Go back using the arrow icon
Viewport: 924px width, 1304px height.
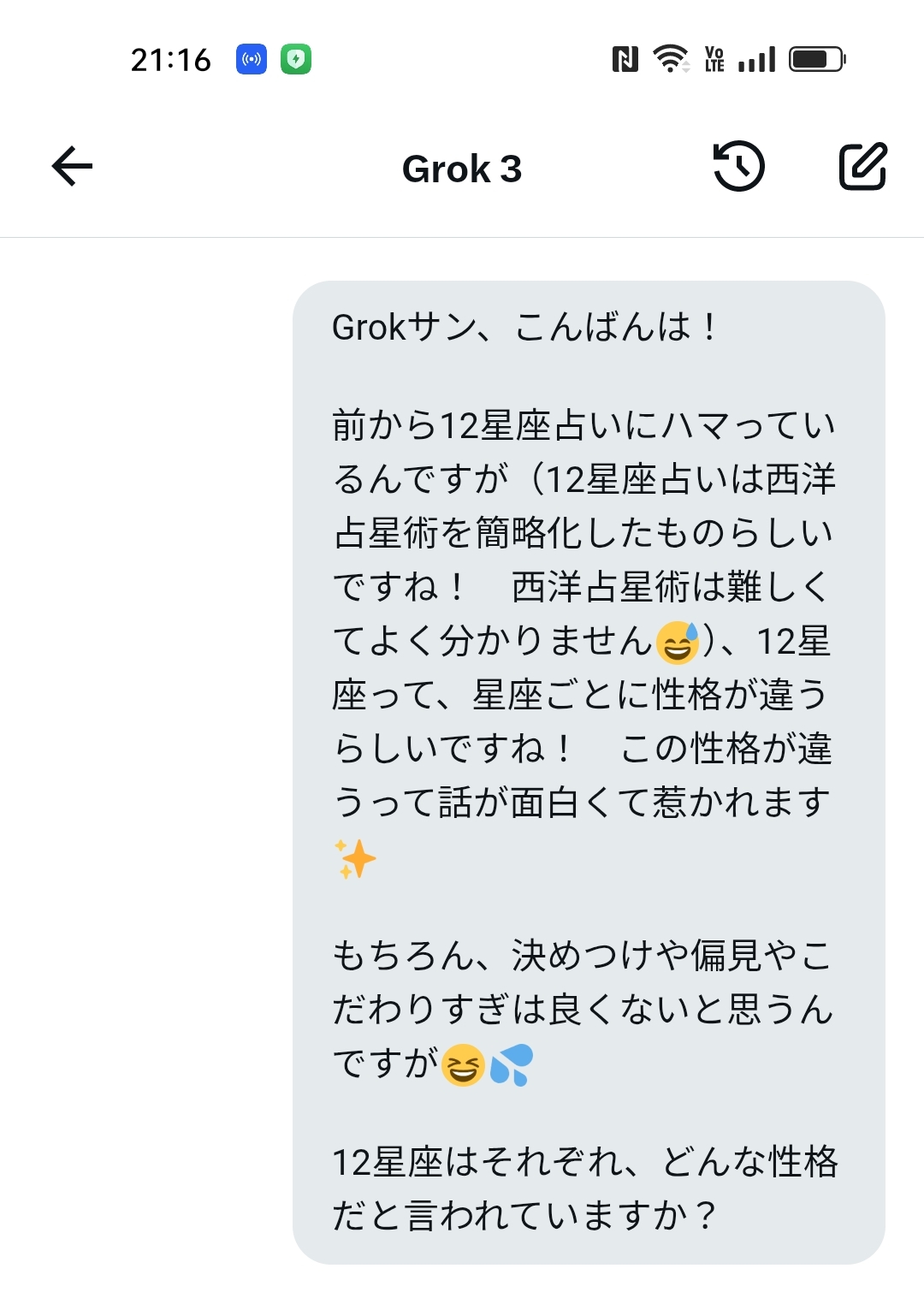coord(72,166)
